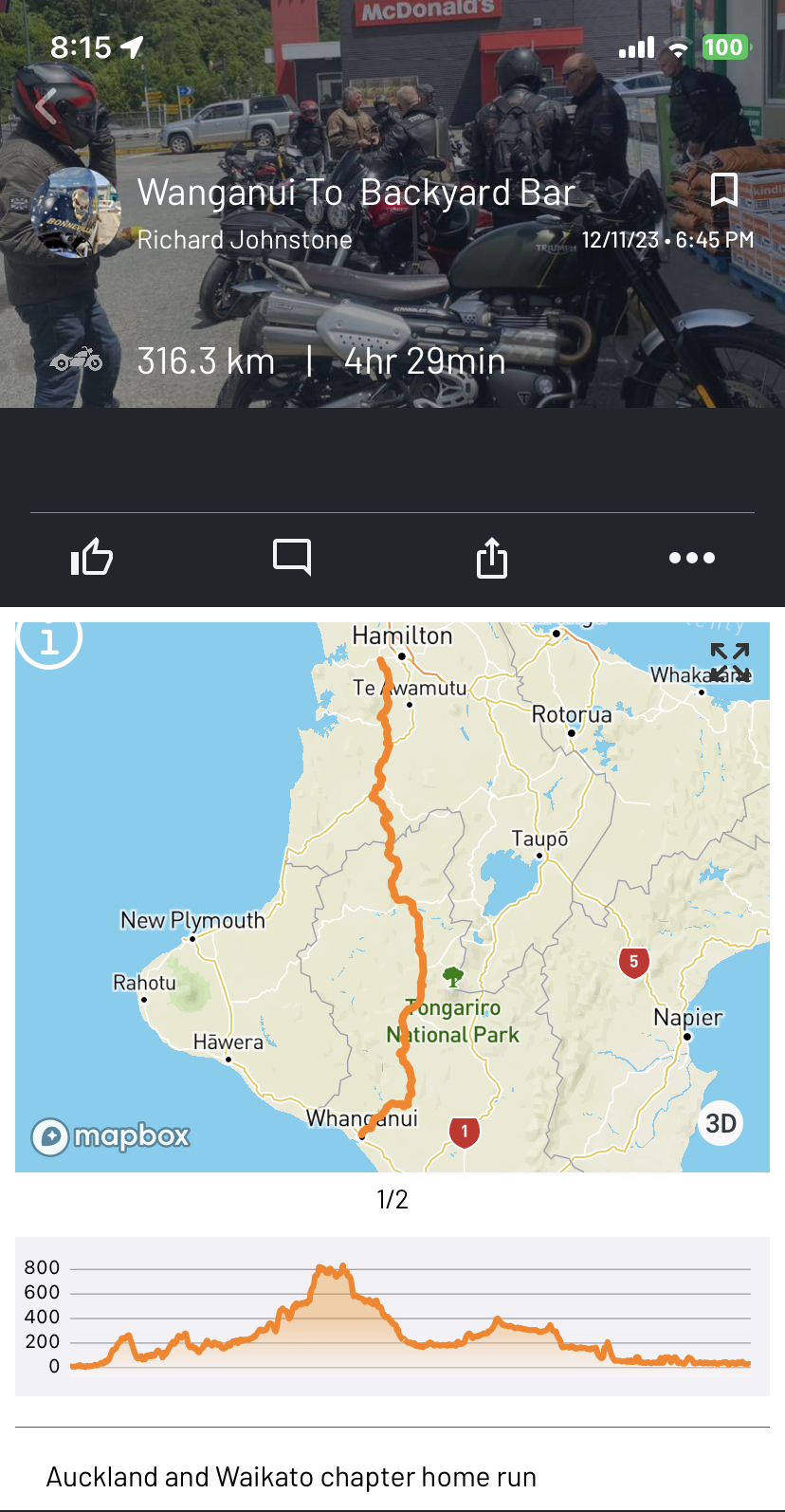This screenshot has height=1512, width=785.
Task: Switch the map to 3D view
Action: coord(721,1124)
